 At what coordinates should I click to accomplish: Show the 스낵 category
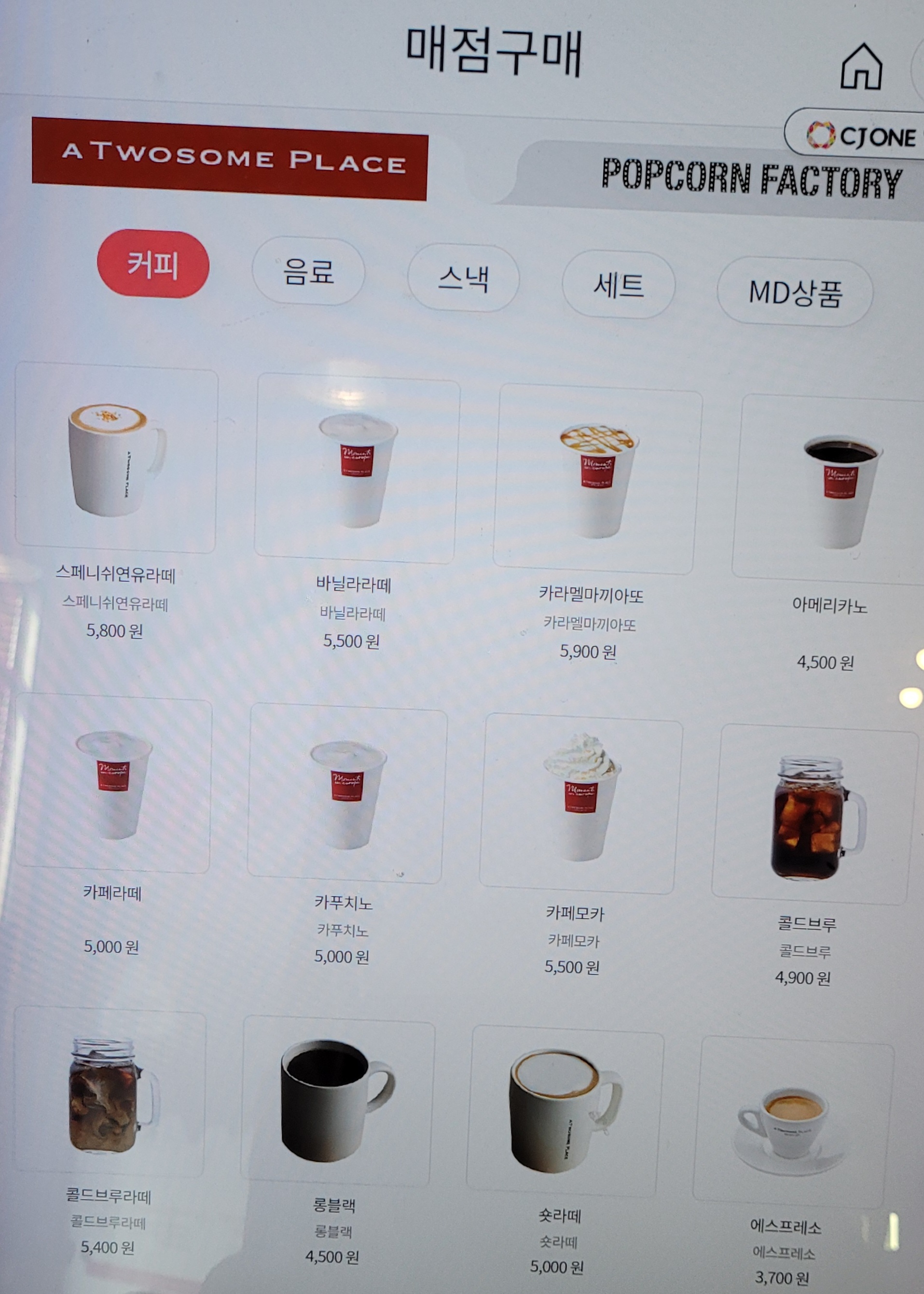(463, 279)
